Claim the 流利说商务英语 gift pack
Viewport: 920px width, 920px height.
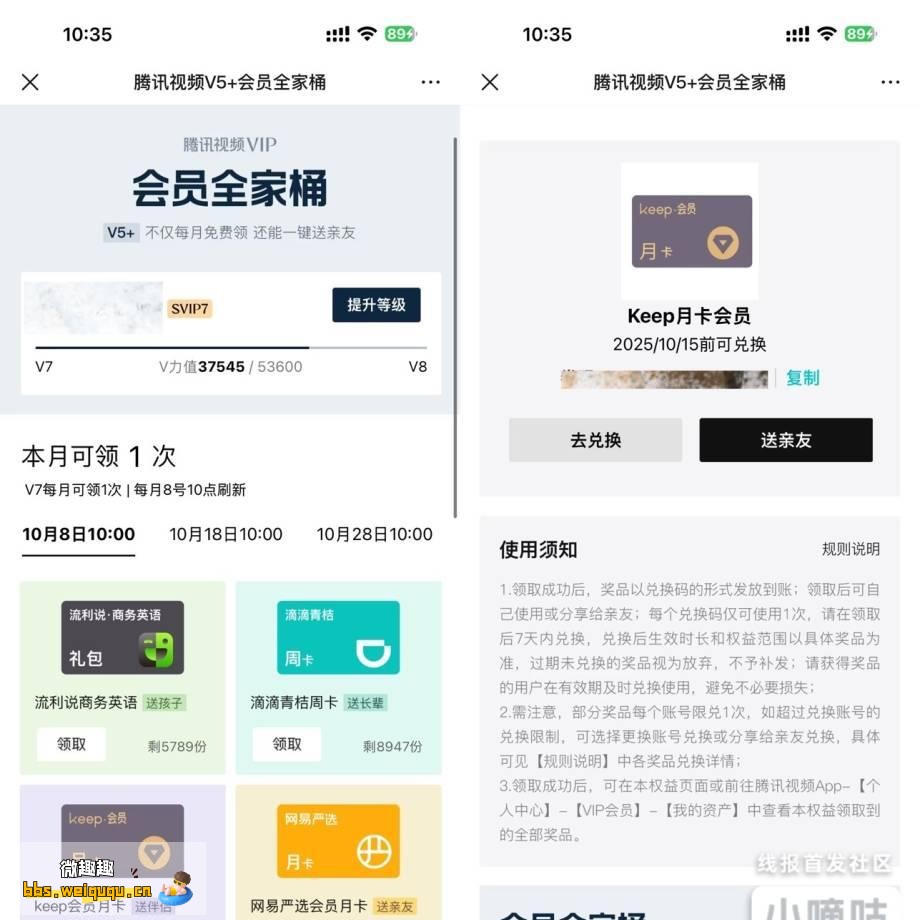click(x=71, y=744)
